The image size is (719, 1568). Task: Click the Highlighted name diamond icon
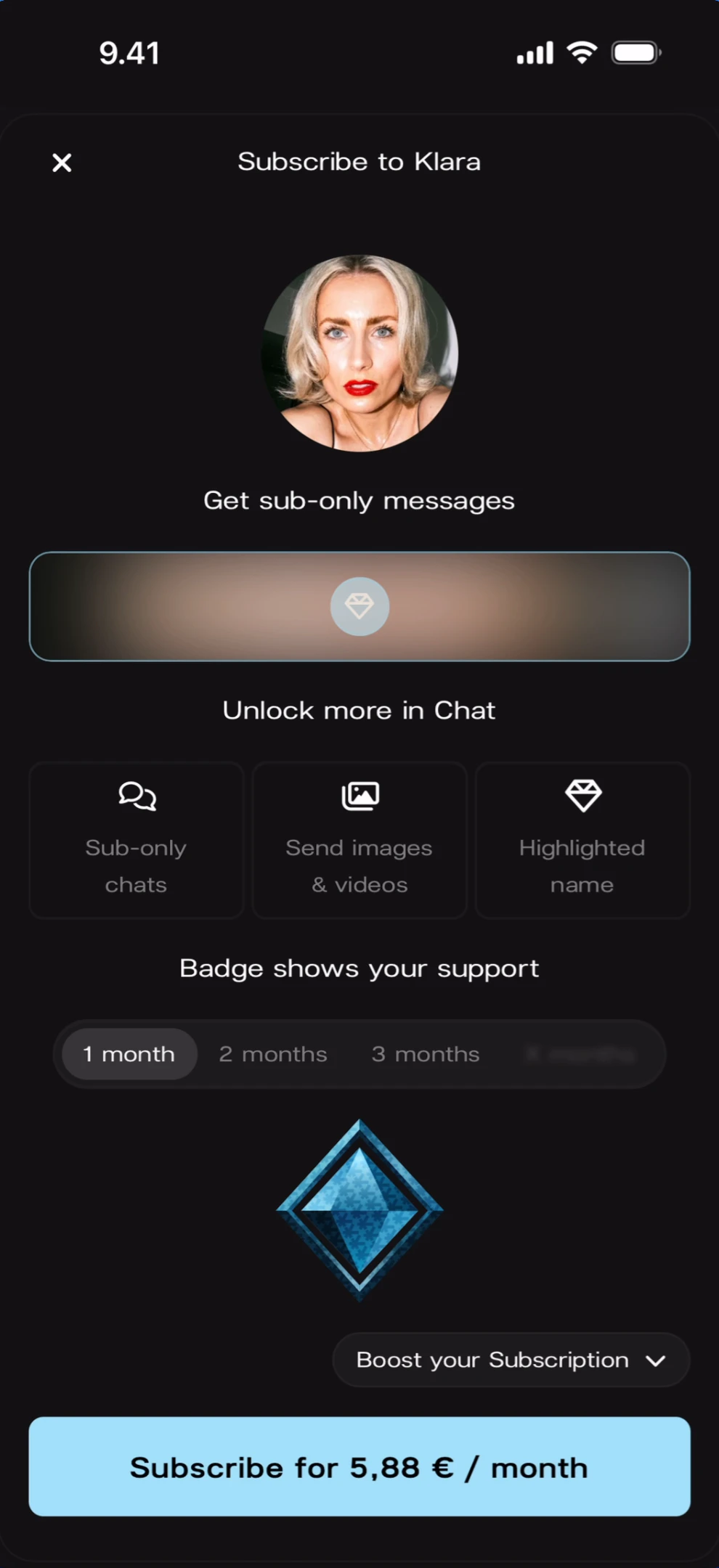pos(582,796)
